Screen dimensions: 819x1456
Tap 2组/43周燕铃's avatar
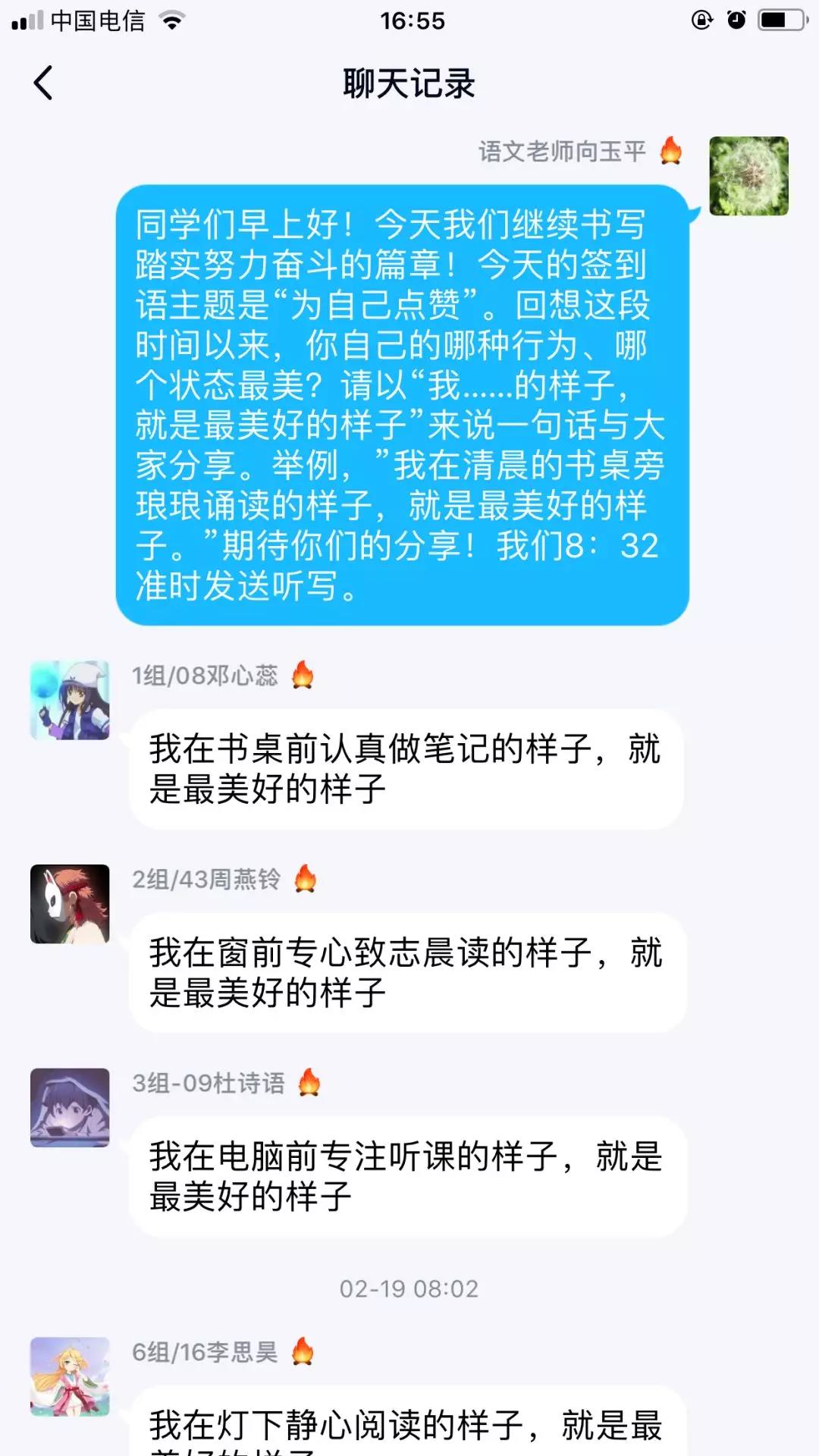pos(70,904)
